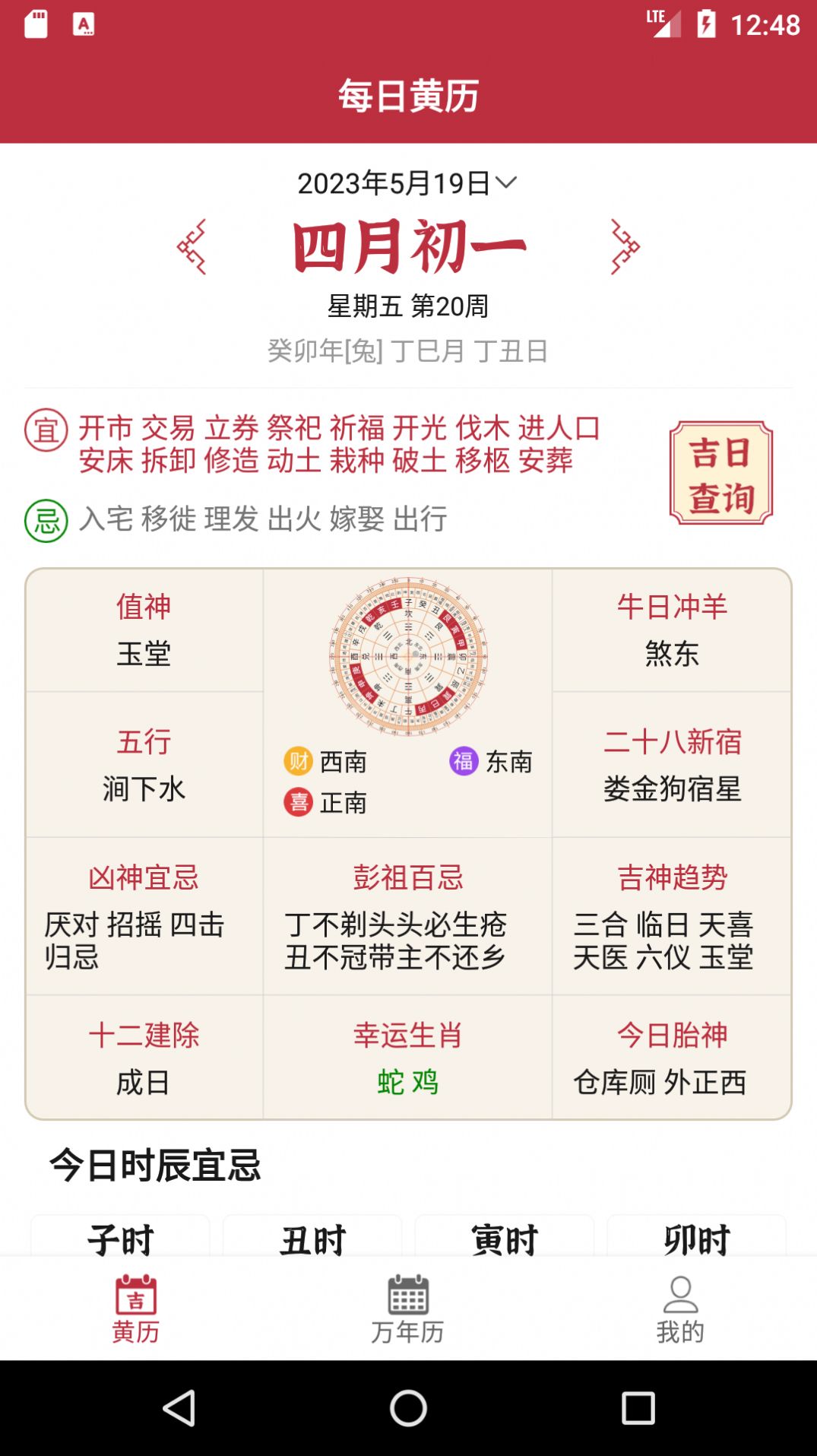Go to the next day
Viewport: 817px width, 1456px height.
coord(625,247)
